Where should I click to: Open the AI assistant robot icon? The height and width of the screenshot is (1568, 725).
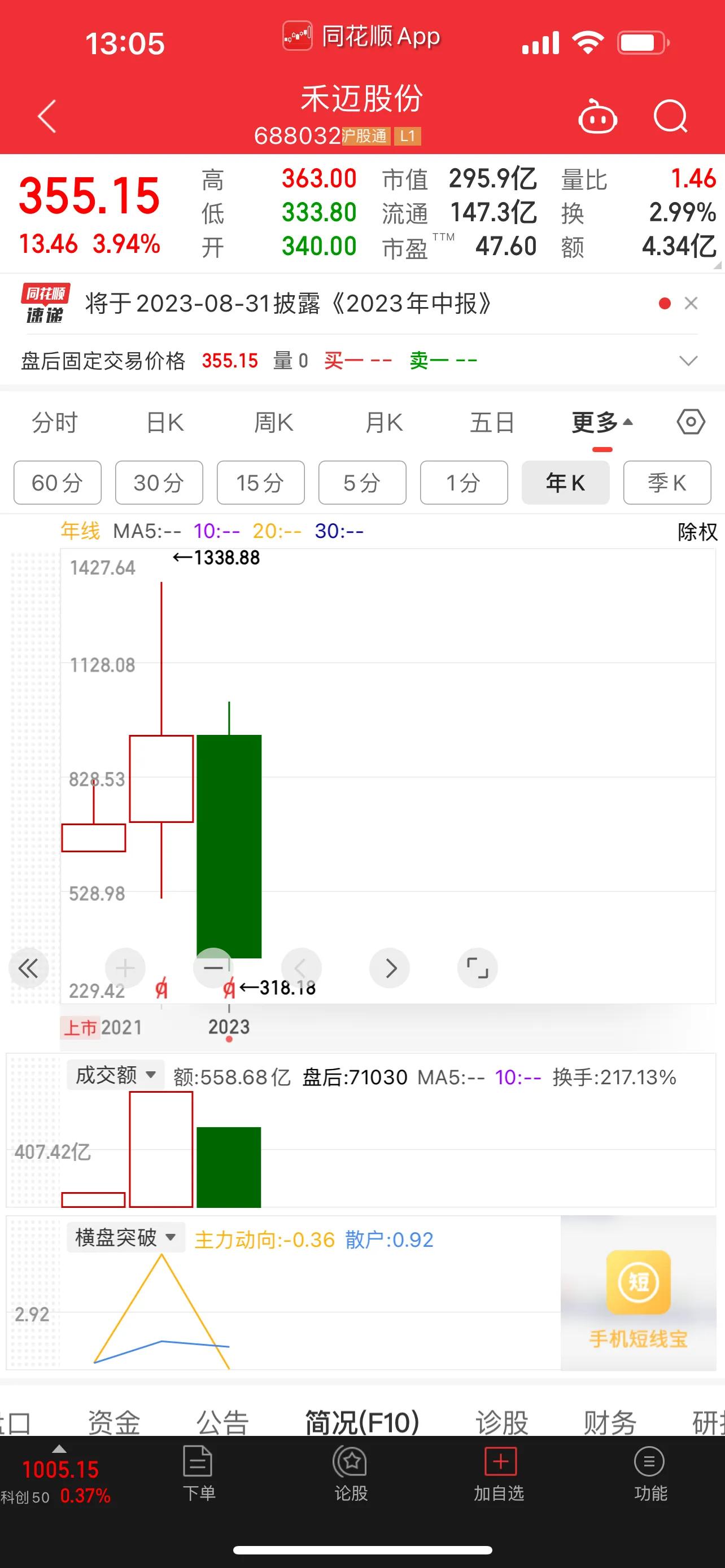[597, 116]
